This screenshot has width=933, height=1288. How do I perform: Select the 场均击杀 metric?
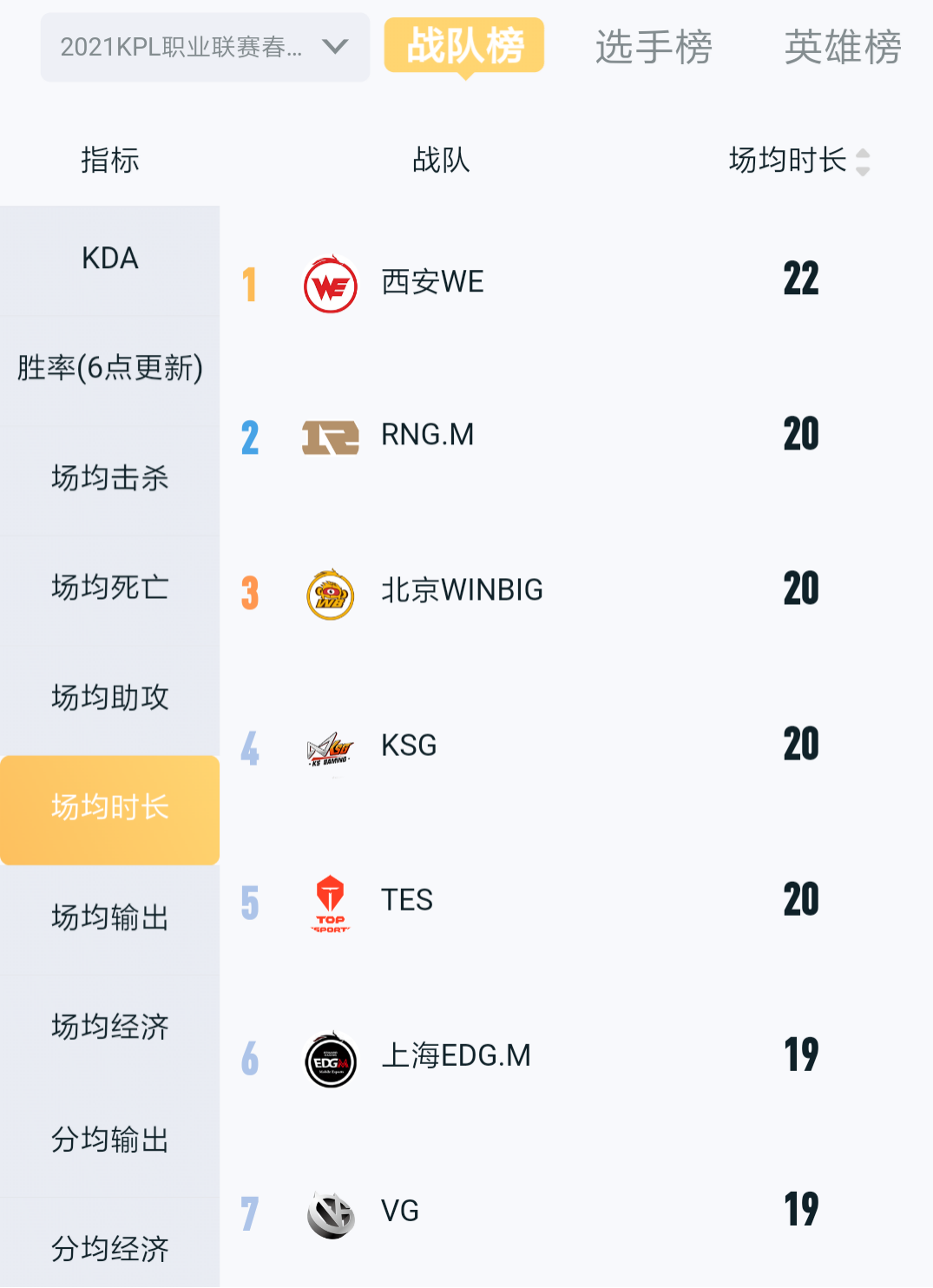109,478
